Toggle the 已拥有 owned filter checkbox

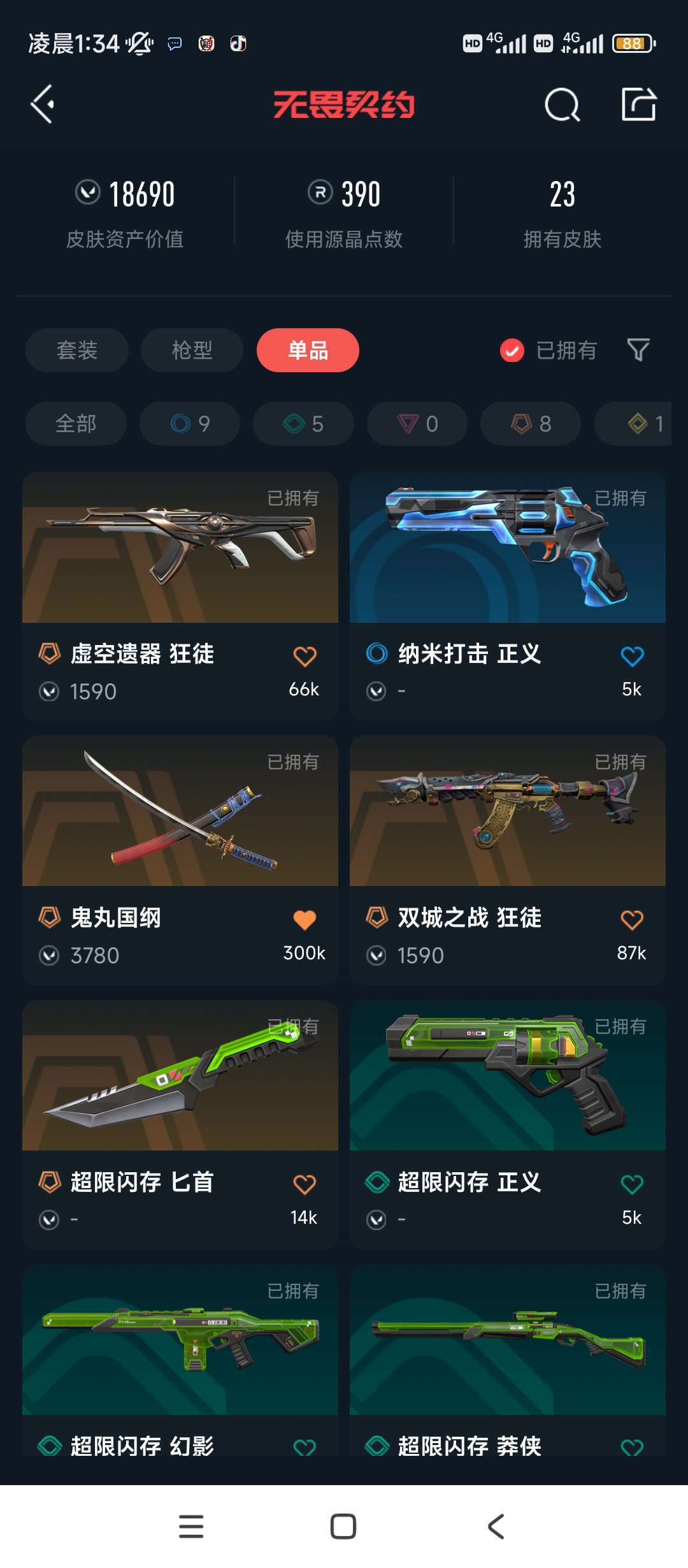(512, 350)
